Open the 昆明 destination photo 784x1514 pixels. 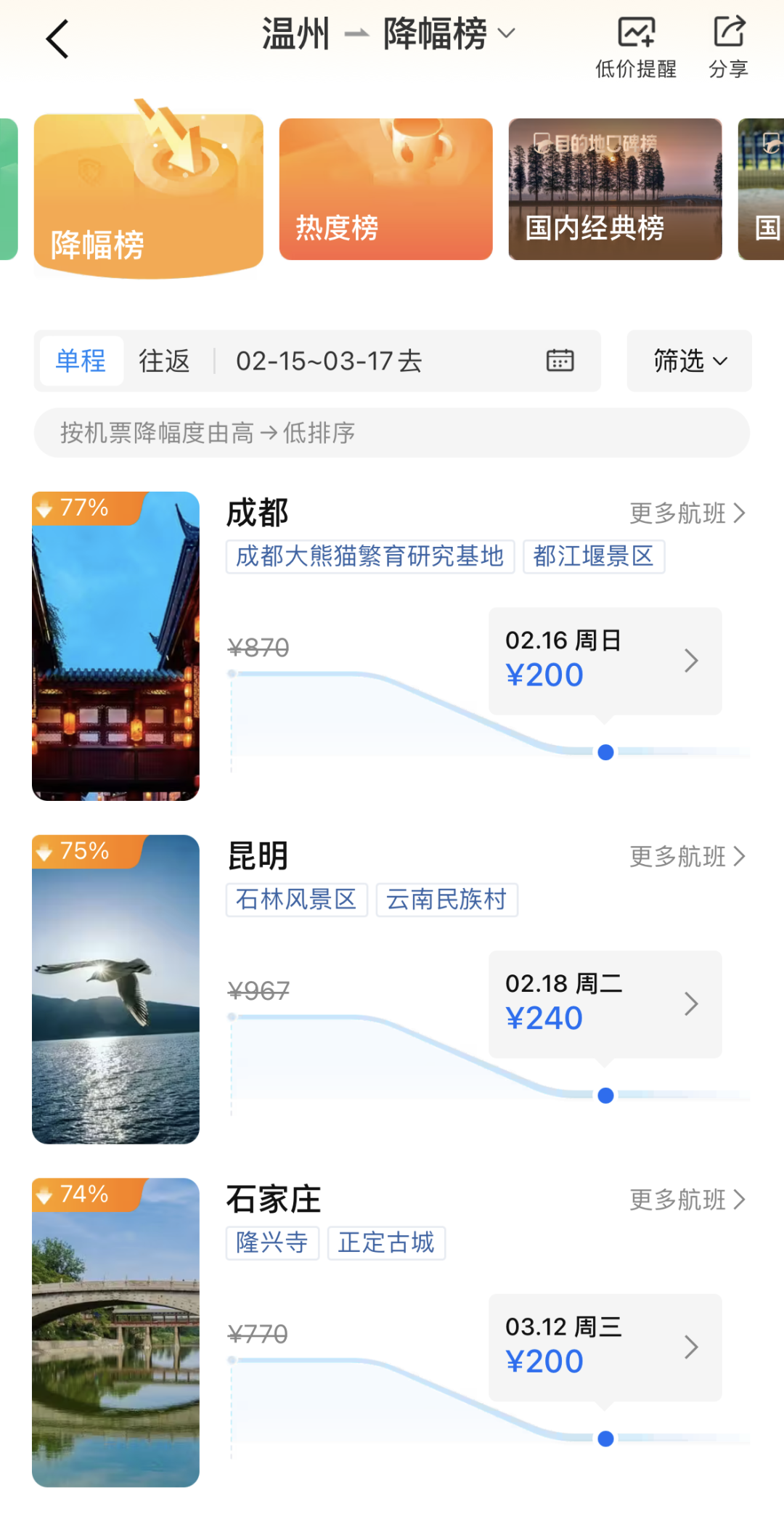pyautogui.click(x=115, y=989)
